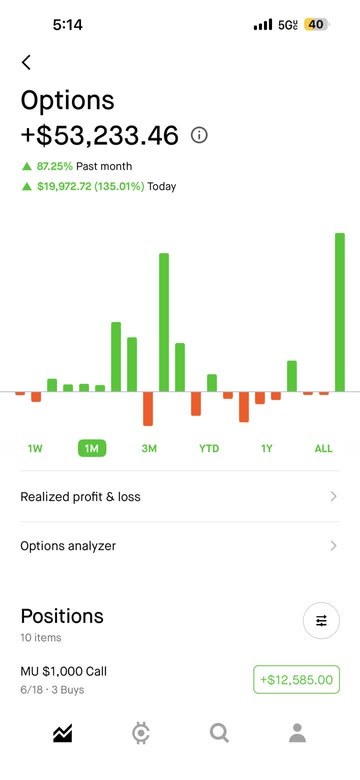The width and height of the screenshot is (360, 780).
Task: Select the 1W time range
Action: point(35,448)
